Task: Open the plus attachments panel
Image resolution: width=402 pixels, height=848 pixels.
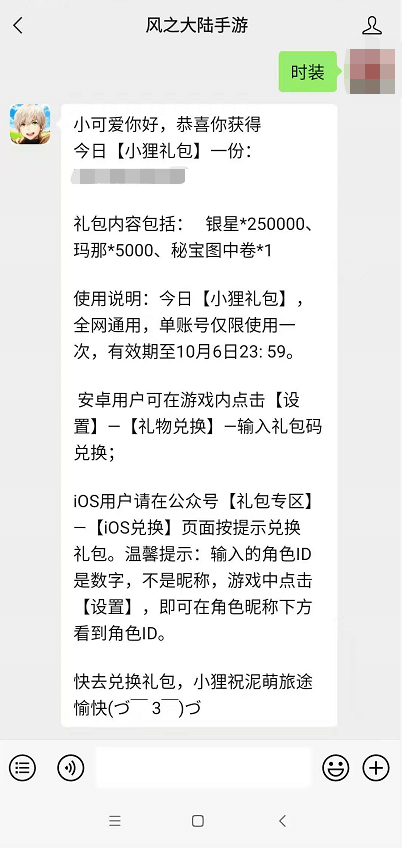Action: (376, 767)
